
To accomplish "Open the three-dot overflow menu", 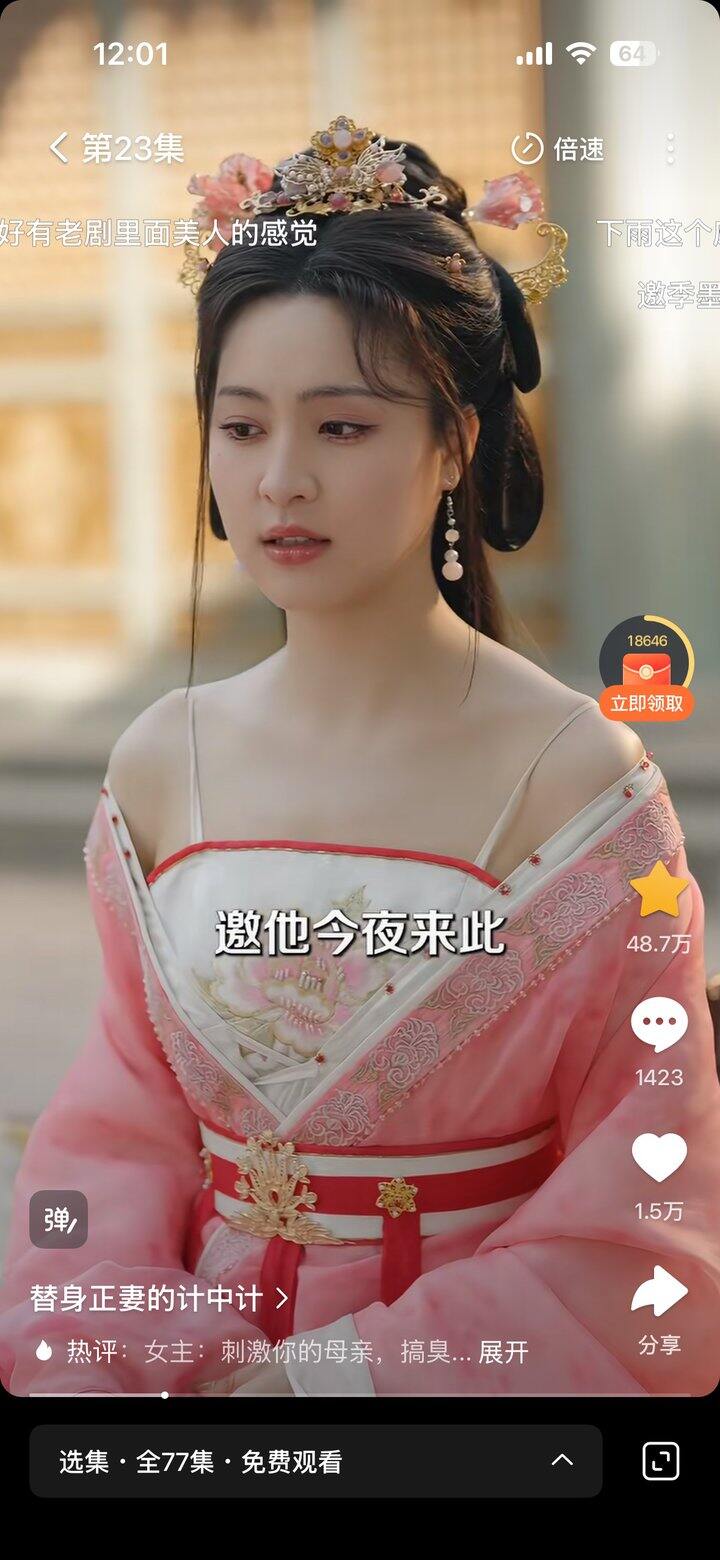I will [670, 149].
